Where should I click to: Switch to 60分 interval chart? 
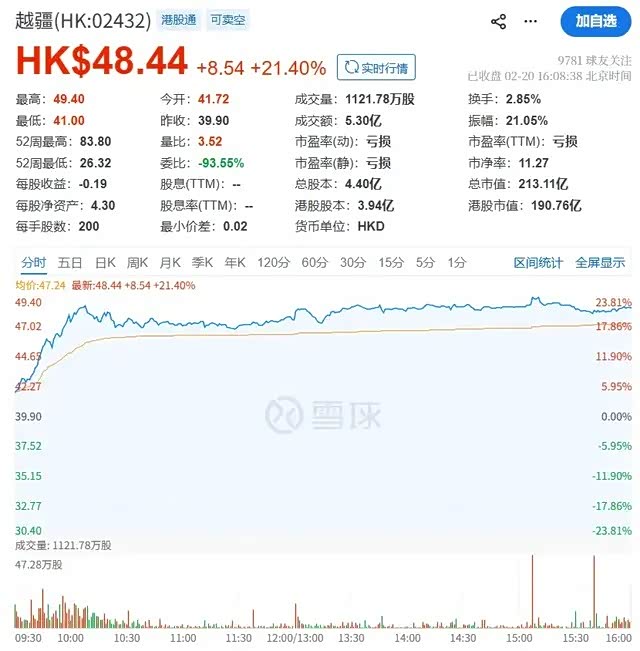pyautogui.click(x=314, y=263)
